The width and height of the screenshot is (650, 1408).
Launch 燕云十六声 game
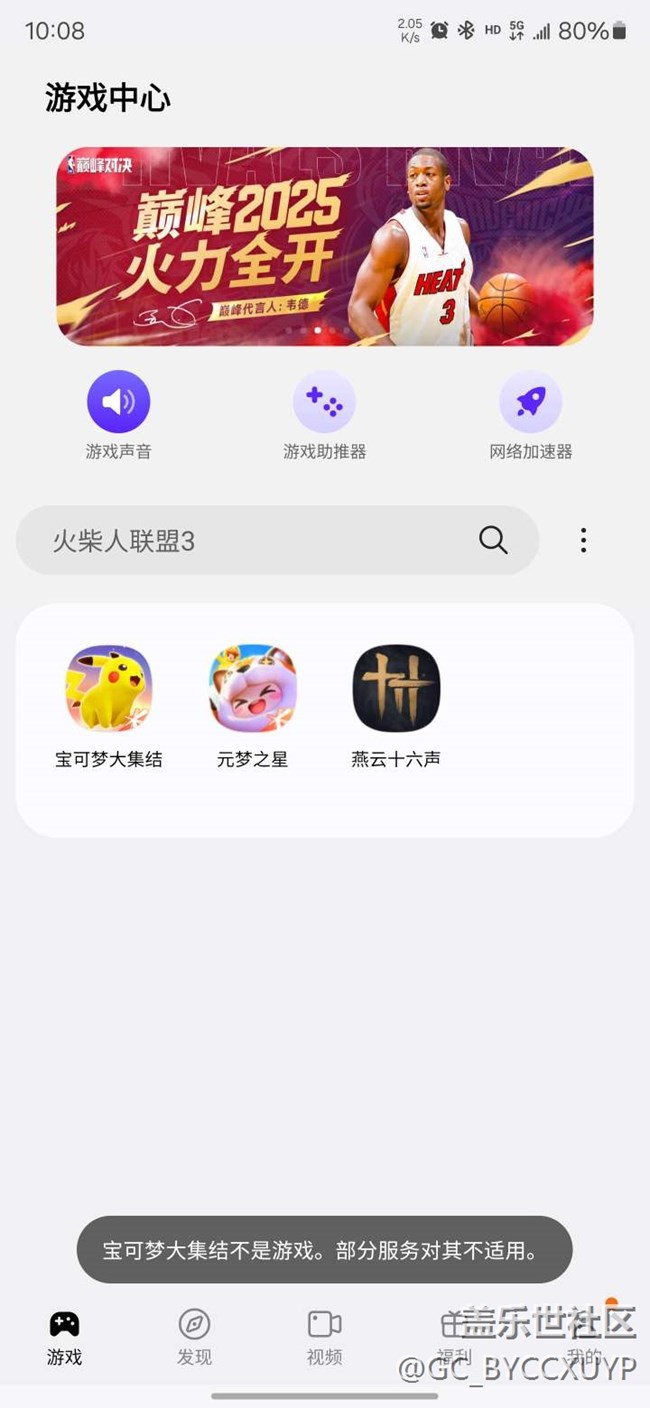point(396,688)
